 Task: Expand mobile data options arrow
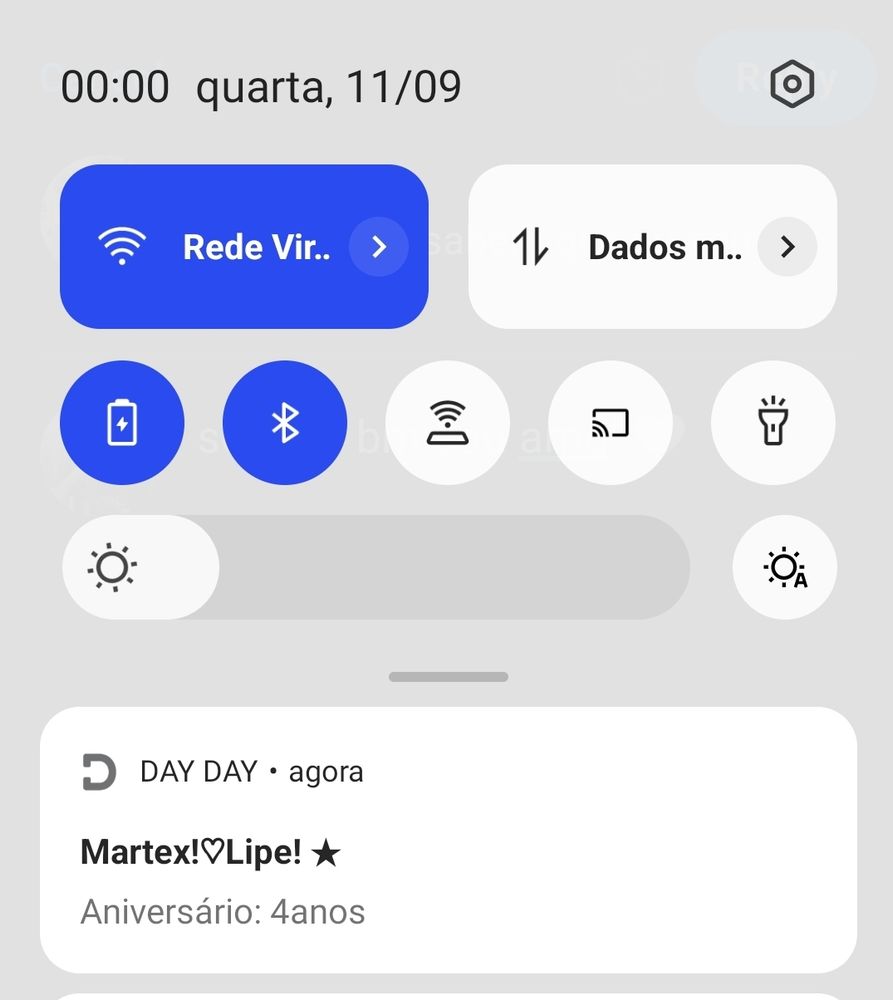[x=787, y=247]
